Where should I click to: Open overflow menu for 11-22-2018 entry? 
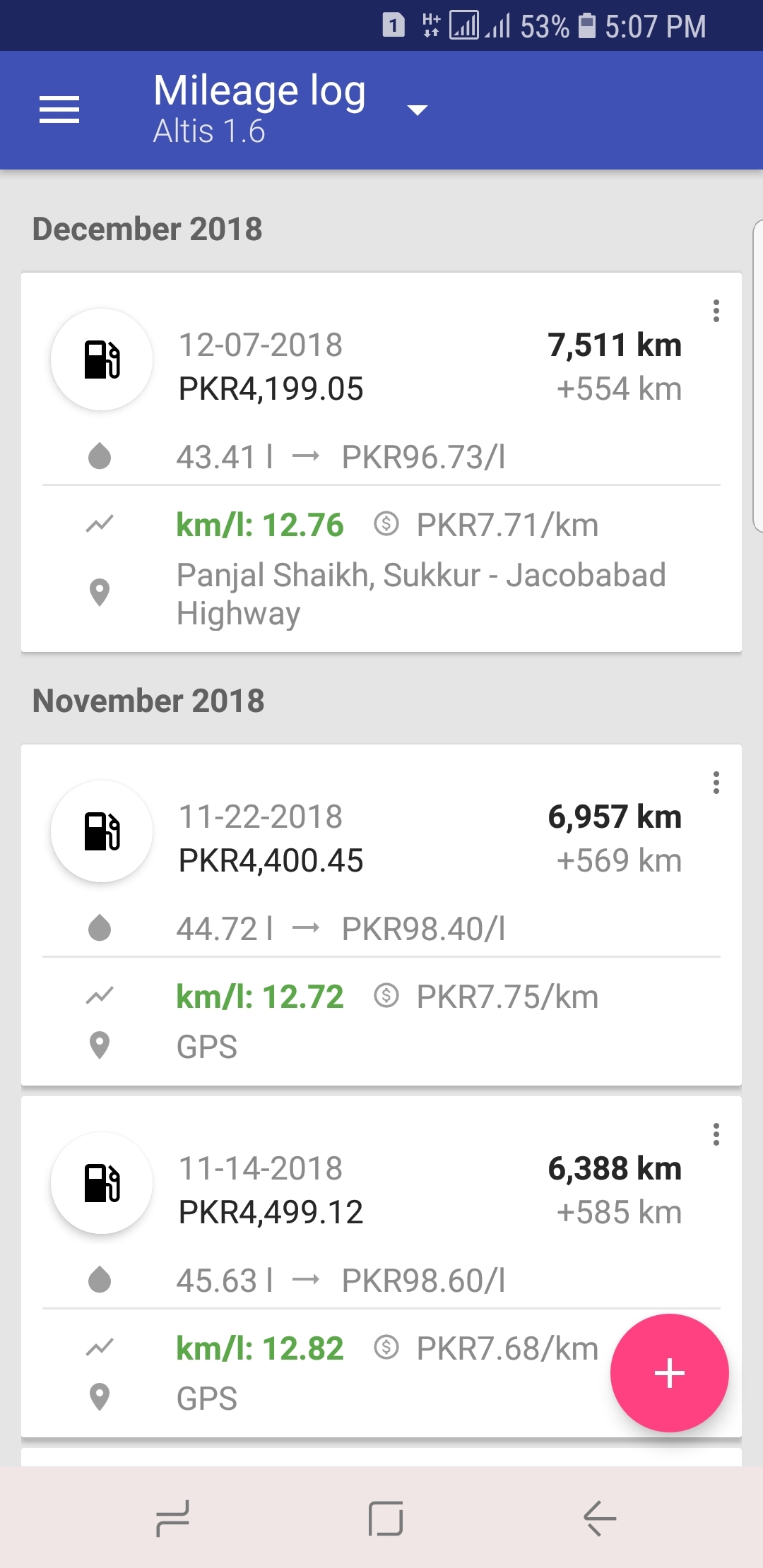click(x=716, y=783)
